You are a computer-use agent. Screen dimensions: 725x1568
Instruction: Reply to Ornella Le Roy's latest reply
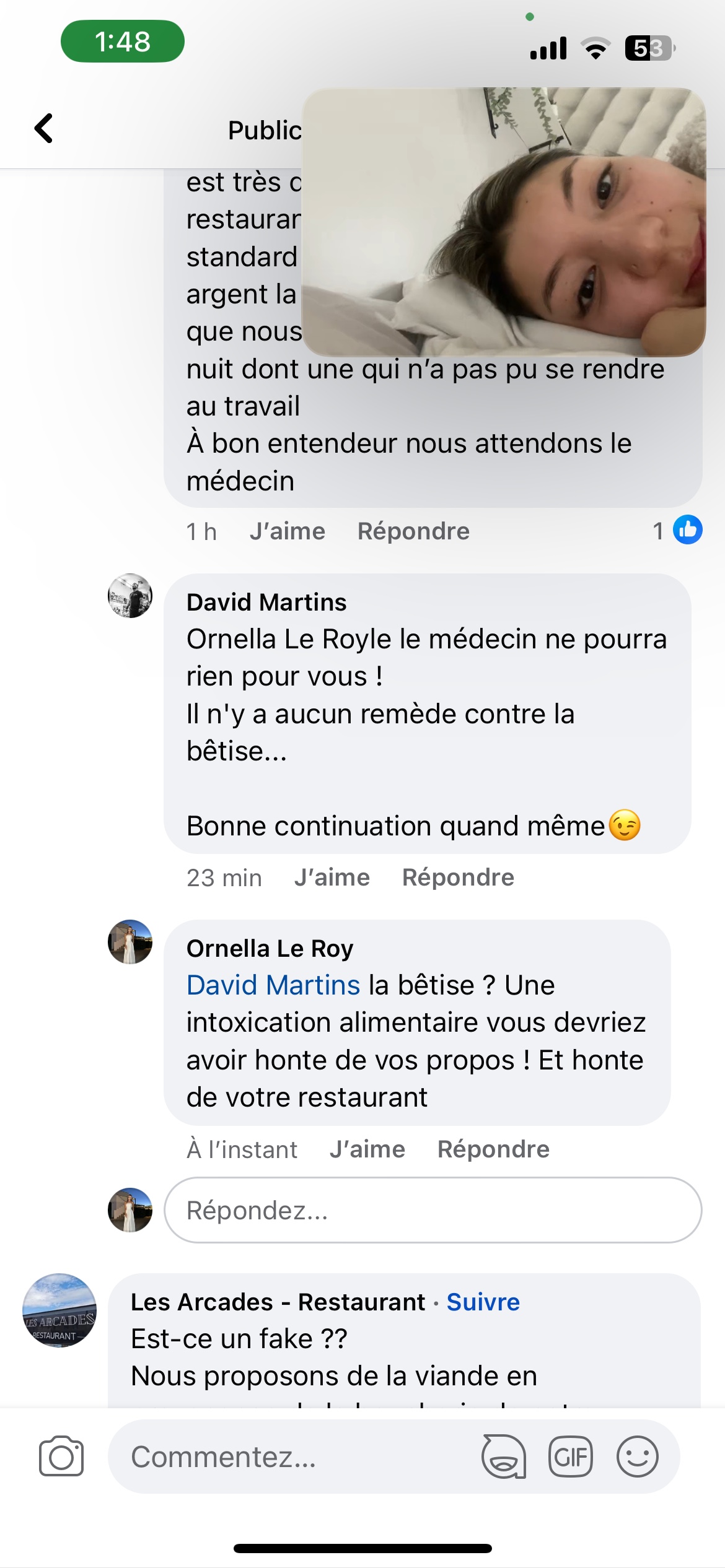pos(493,1149)
